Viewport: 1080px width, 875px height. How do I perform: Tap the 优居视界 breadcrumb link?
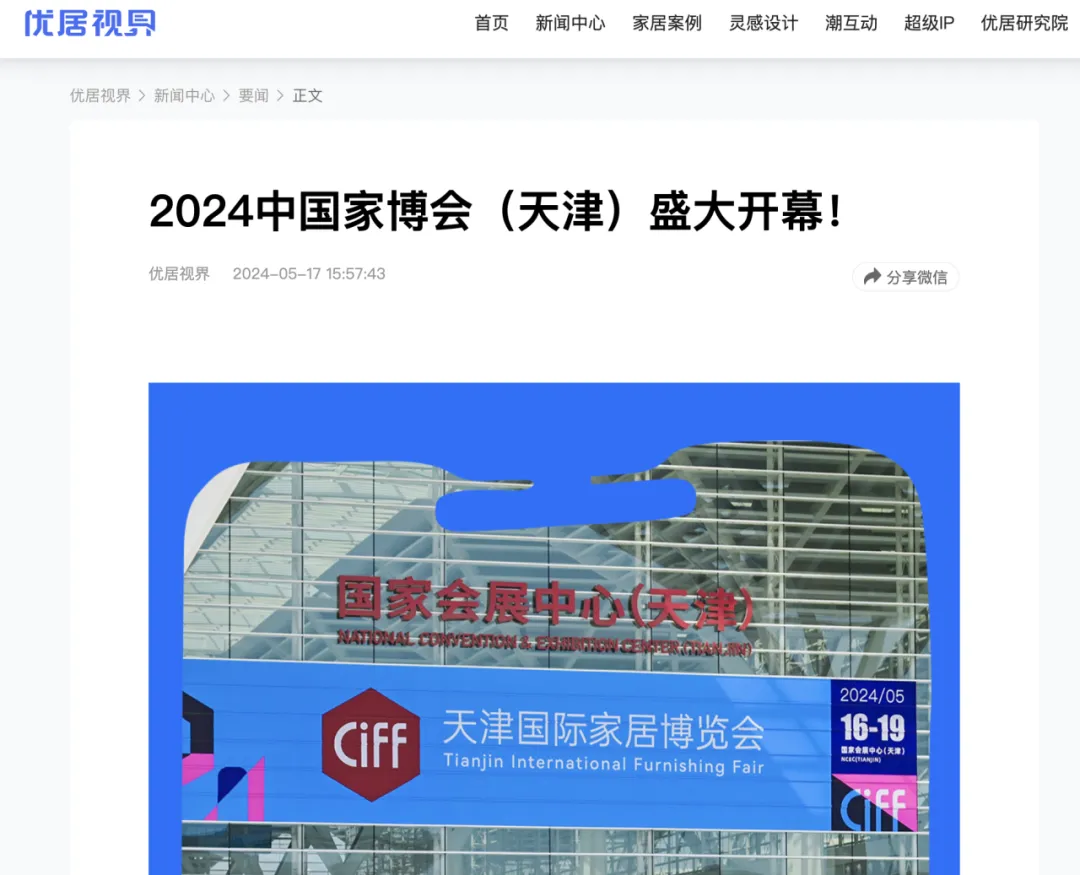(100, 96)
